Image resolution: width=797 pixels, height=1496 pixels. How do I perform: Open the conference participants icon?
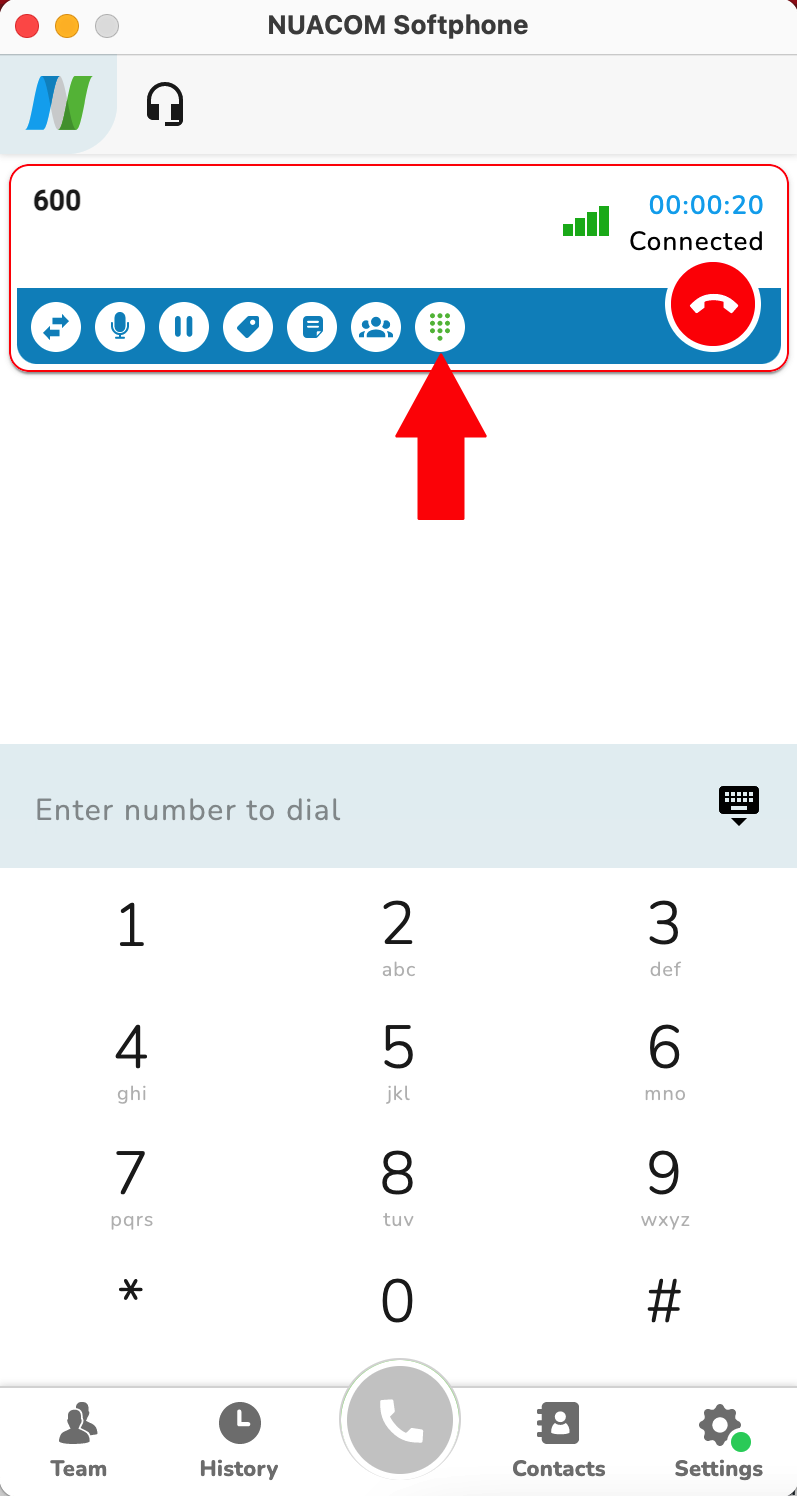pos(376,327)
